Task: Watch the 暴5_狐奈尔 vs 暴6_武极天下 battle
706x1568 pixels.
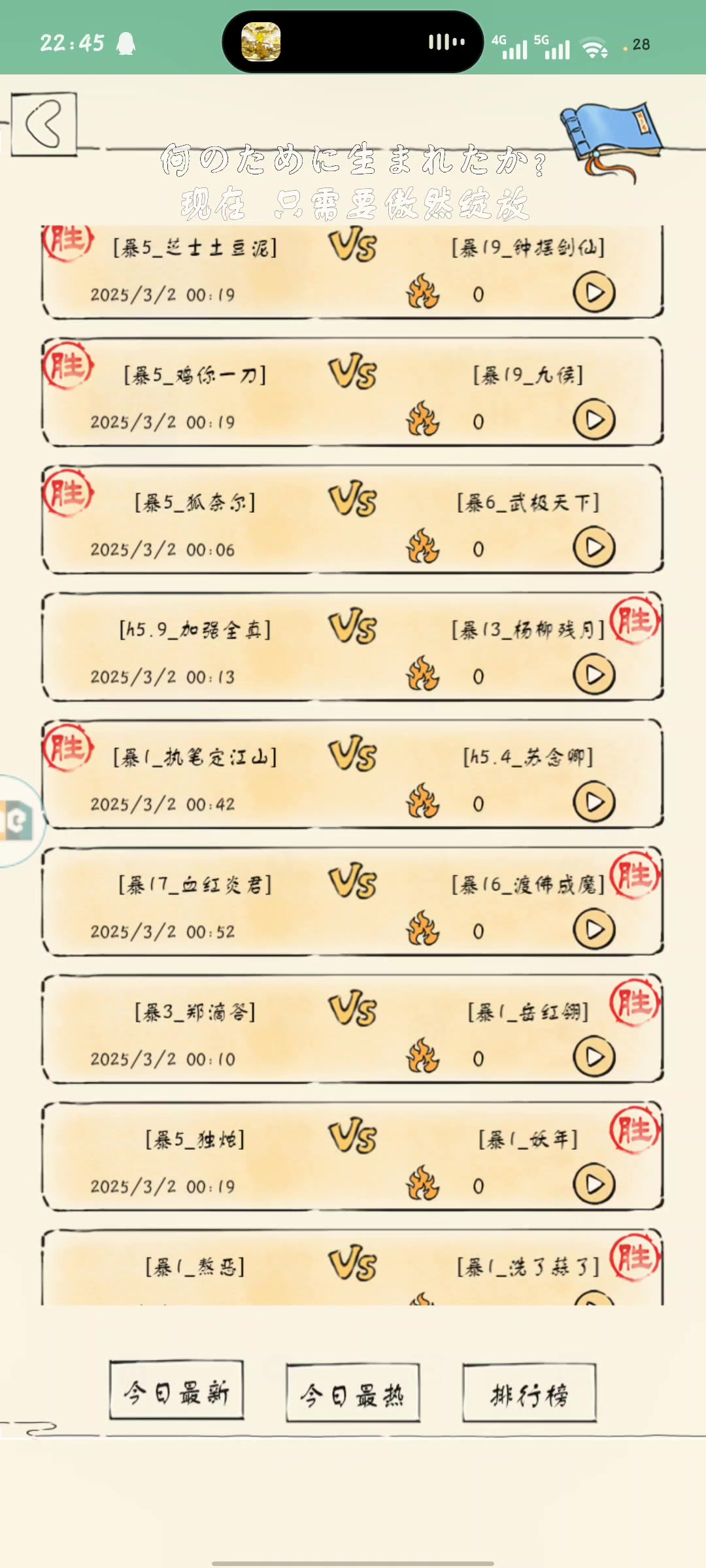Action: (594, 547)
